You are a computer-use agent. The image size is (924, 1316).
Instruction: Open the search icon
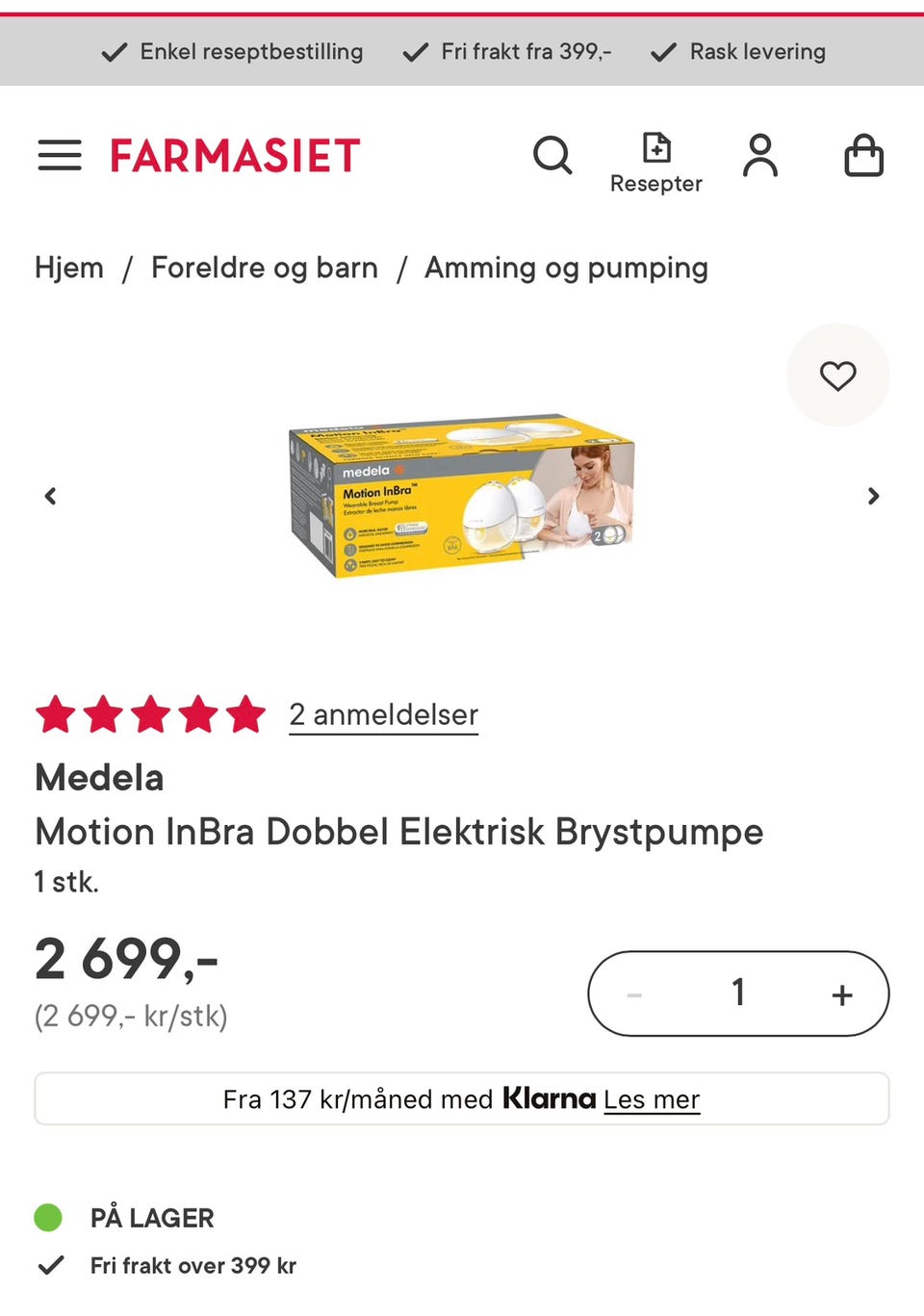pyautogui.click(x=552, y=154)
